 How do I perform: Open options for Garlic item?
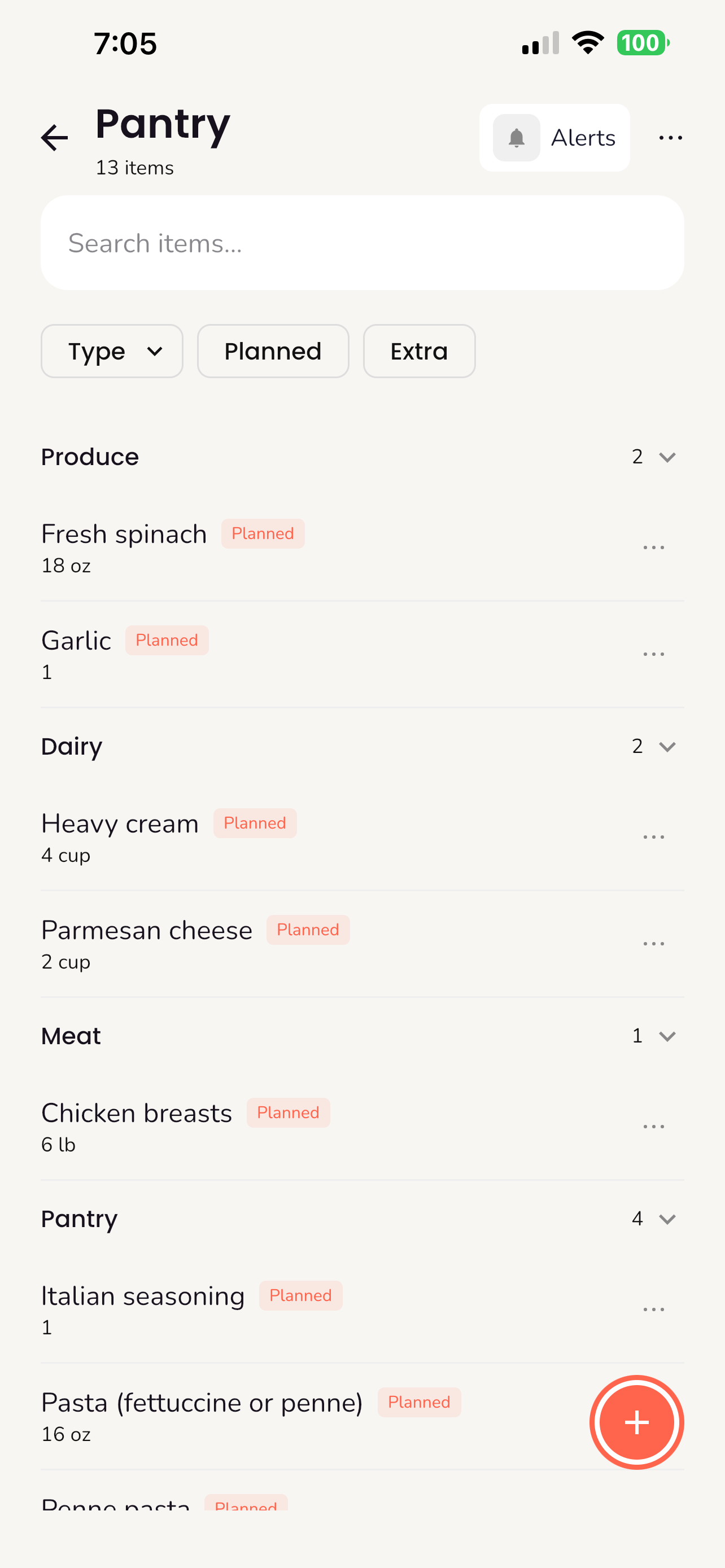point(653,653)
